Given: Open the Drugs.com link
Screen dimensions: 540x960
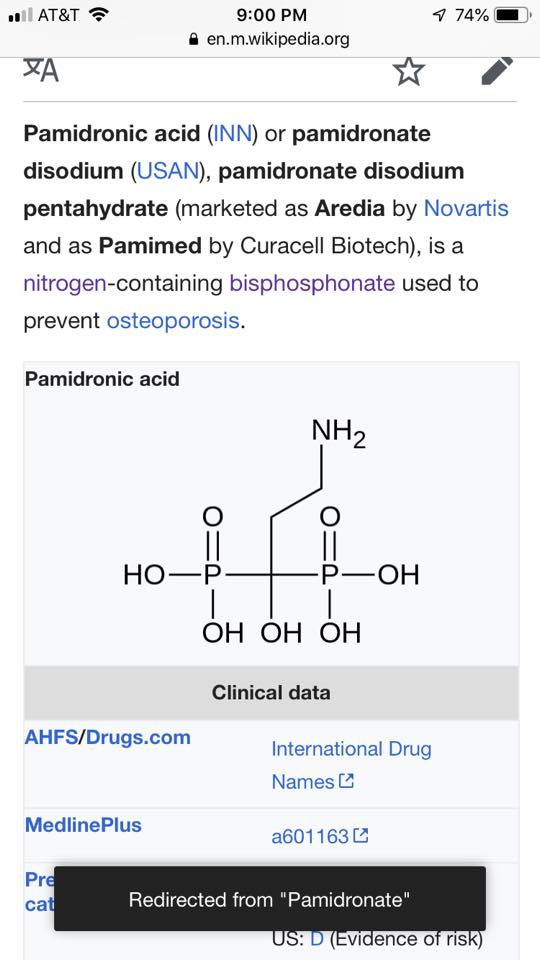Looking at the screenshot, I should 138,737.
